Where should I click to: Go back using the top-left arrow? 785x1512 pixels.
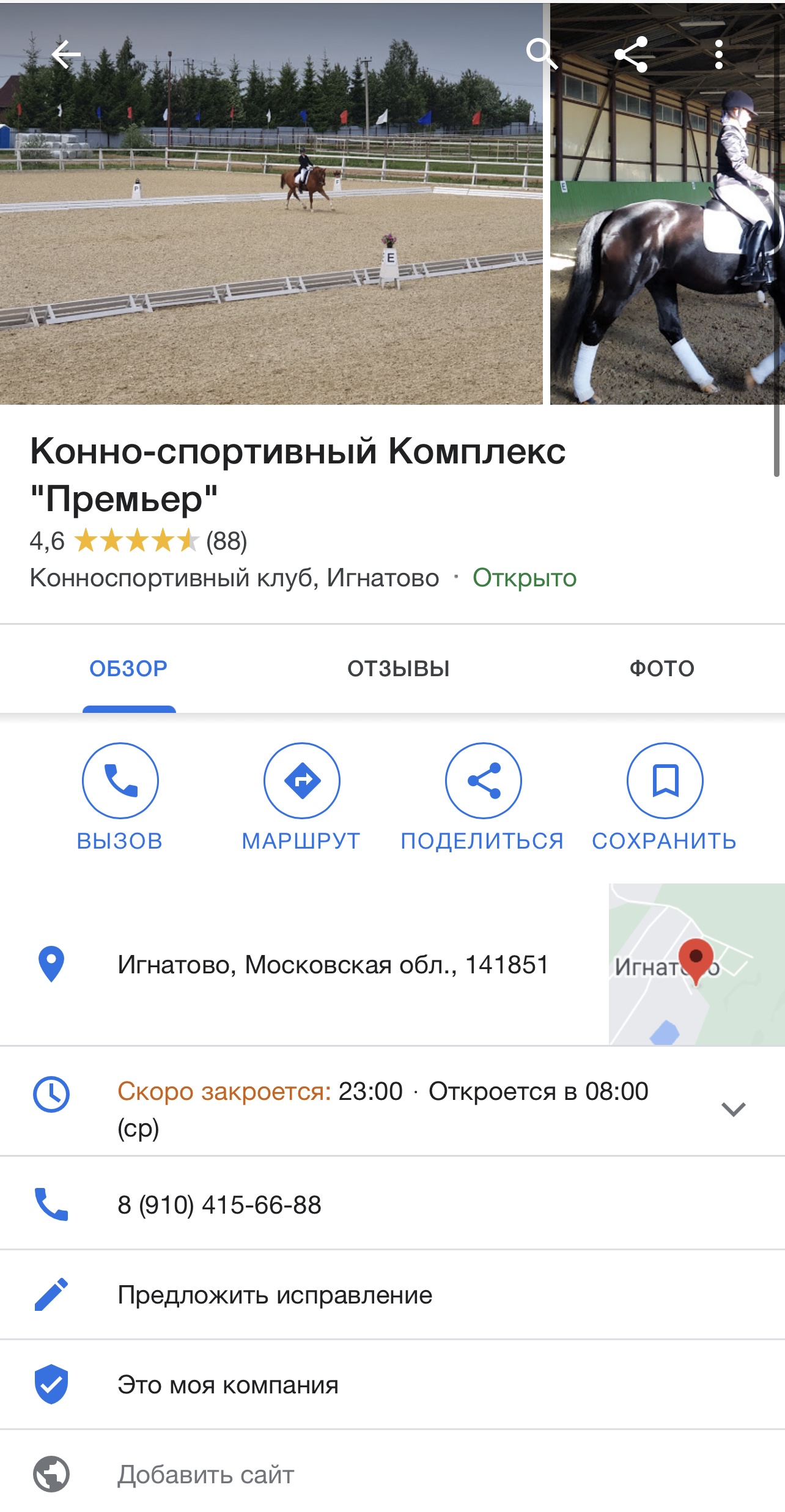66,55
